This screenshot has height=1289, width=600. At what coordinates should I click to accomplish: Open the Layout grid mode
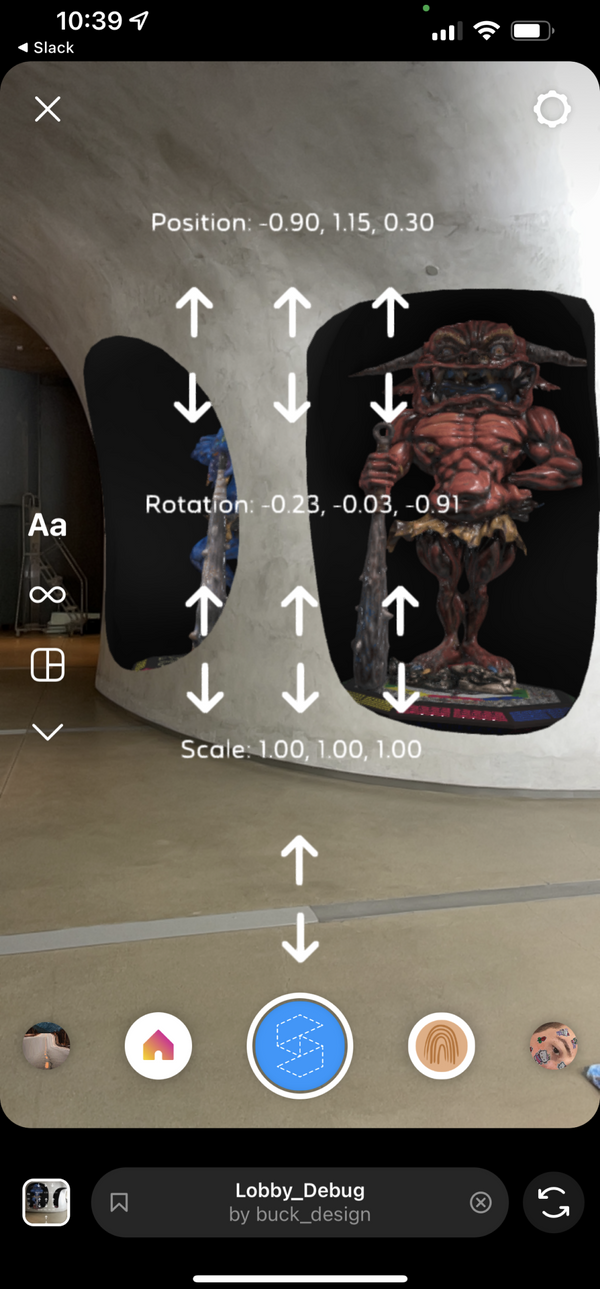pos(47,665)
